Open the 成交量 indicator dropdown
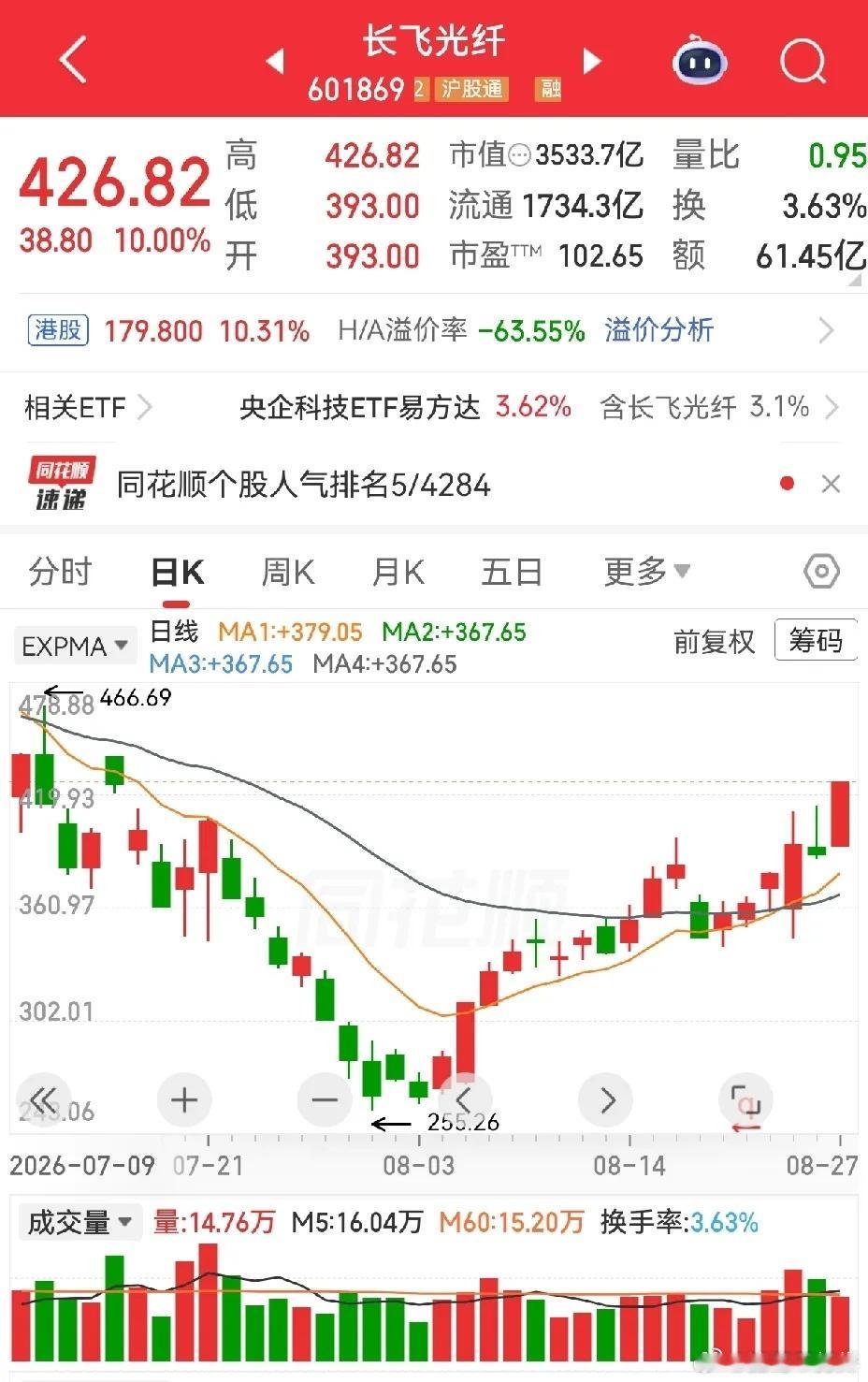Screen dimensions: 868x1382 click(80, 1222)
